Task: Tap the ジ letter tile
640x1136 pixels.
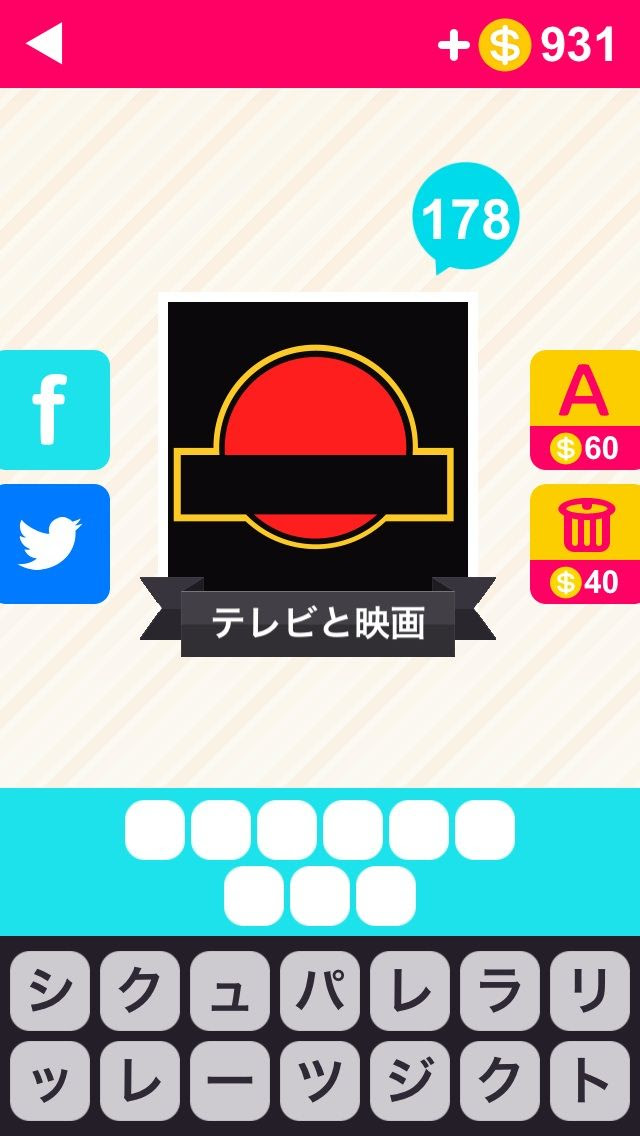Action: click(410, 1081)
